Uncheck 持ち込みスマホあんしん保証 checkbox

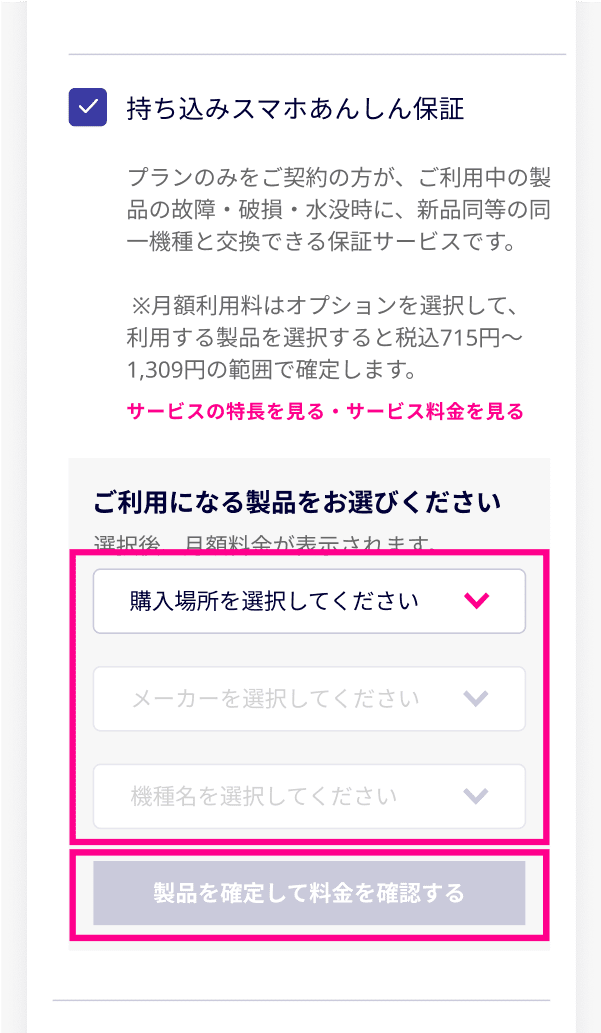pyautogui.click(x=88, y=107)
